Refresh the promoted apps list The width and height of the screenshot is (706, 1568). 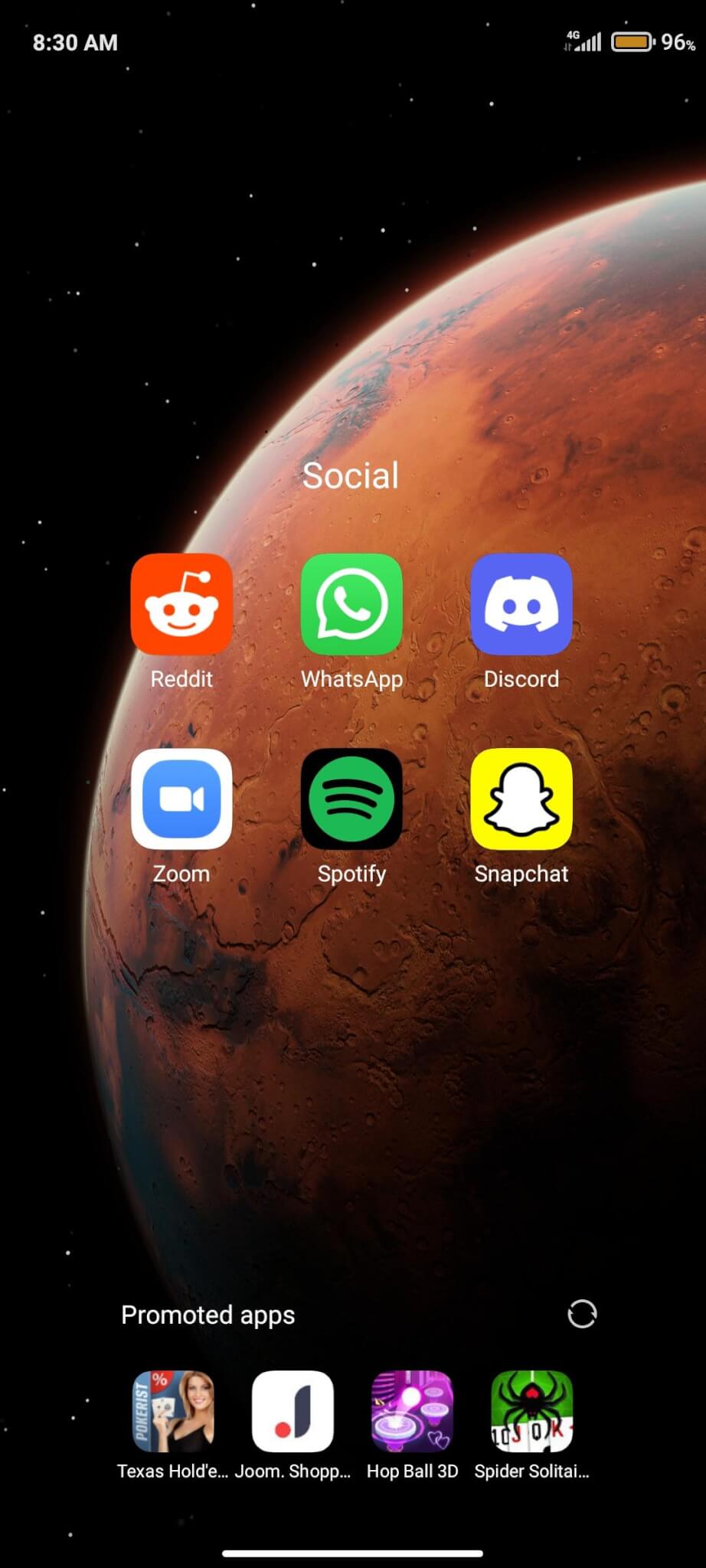pyautogui.click(x=582, y=1314)
